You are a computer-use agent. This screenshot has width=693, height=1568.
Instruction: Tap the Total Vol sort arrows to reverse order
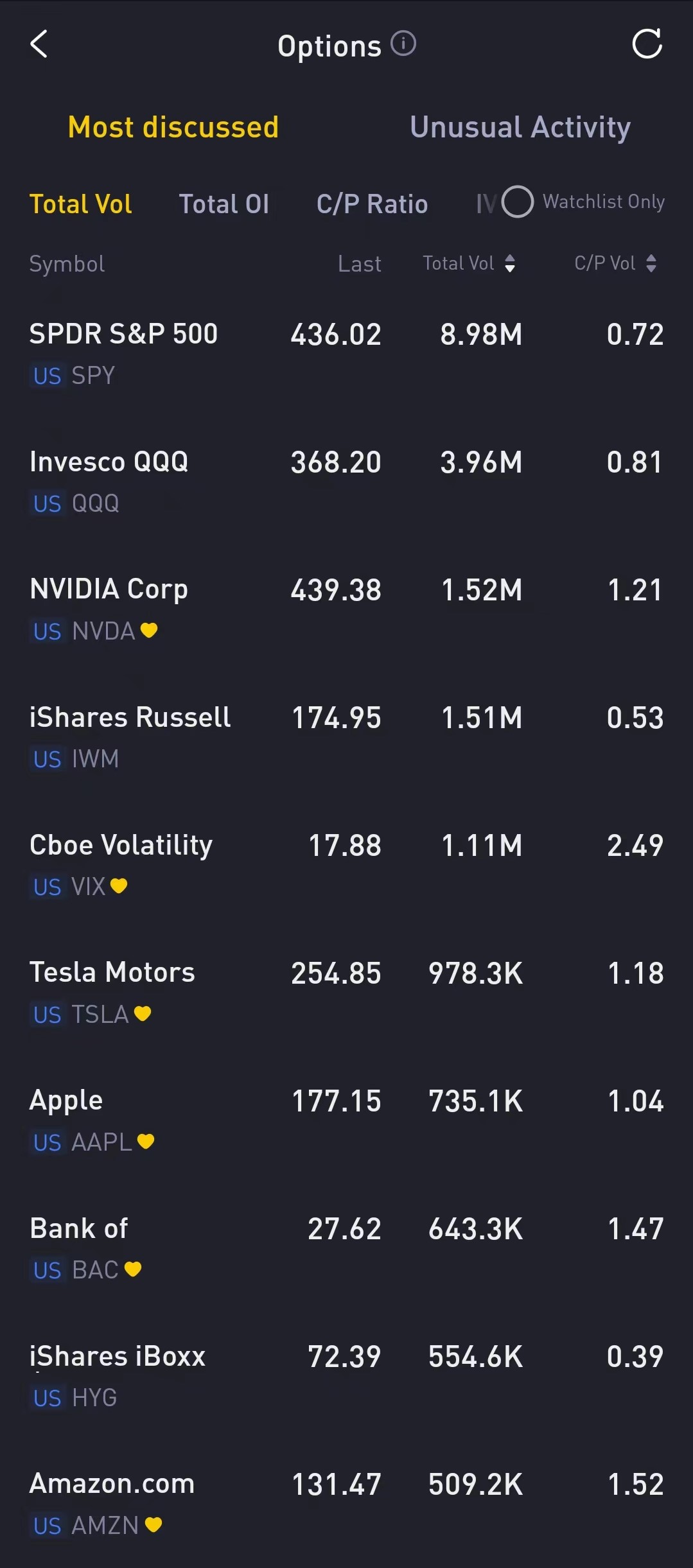point(509,263)
